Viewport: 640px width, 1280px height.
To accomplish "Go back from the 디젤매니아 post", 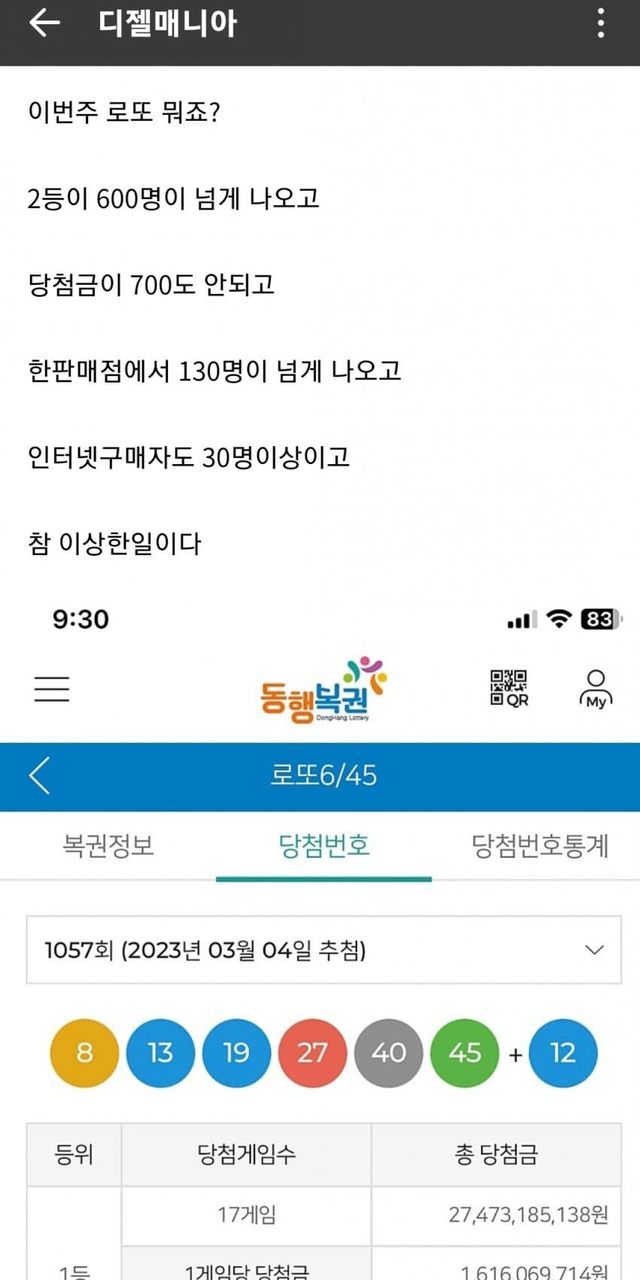I will 44,23.
